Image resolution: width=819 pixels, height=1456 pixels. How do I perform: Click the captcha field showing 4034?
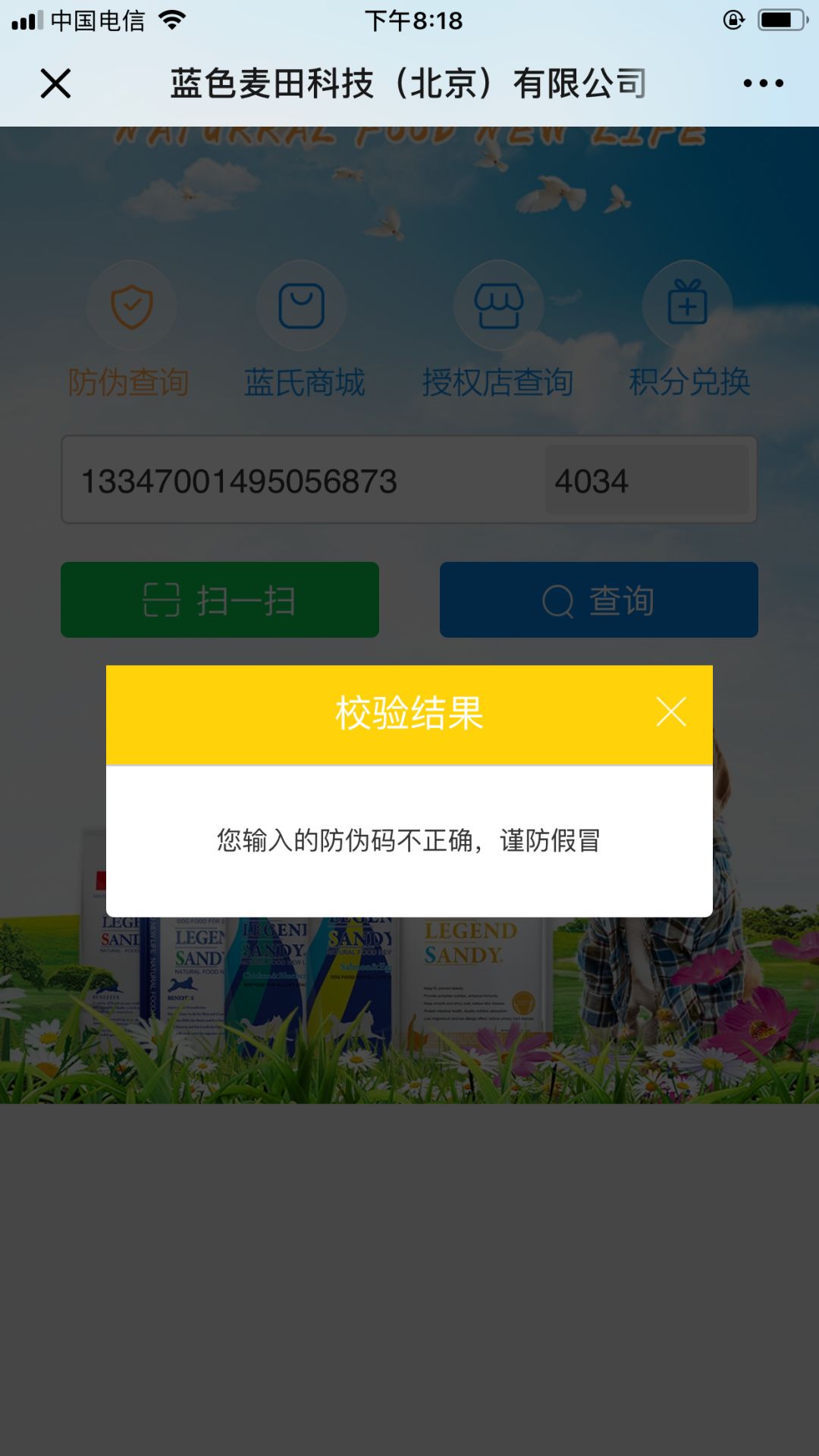point(647,479)
